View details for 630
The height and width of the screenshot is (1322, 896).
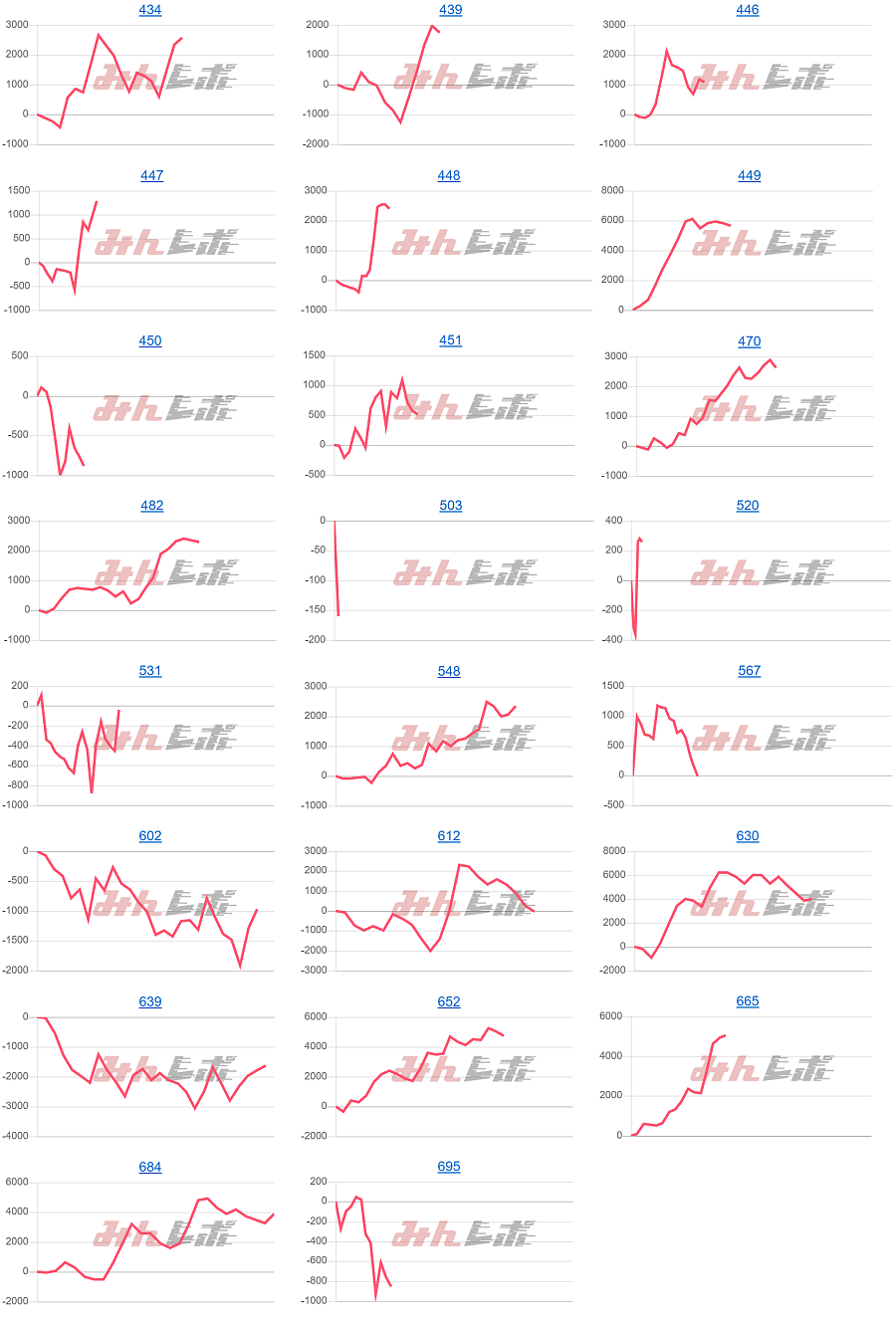click(748, 836)
